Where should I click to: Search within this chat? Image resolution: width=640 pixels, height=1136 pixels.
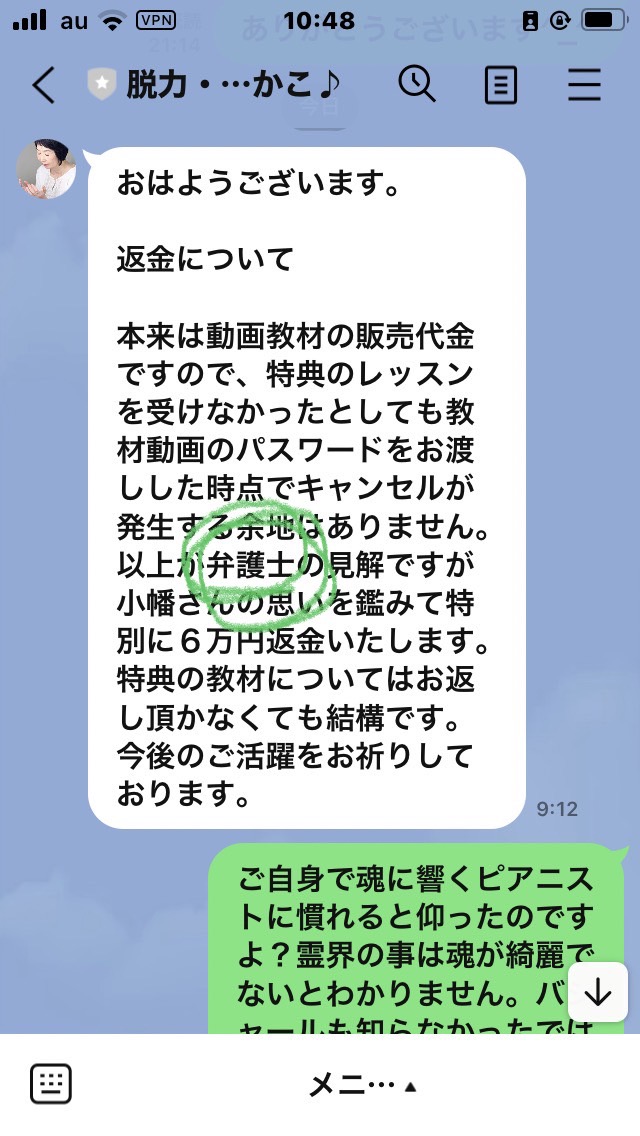pos(417,84)
